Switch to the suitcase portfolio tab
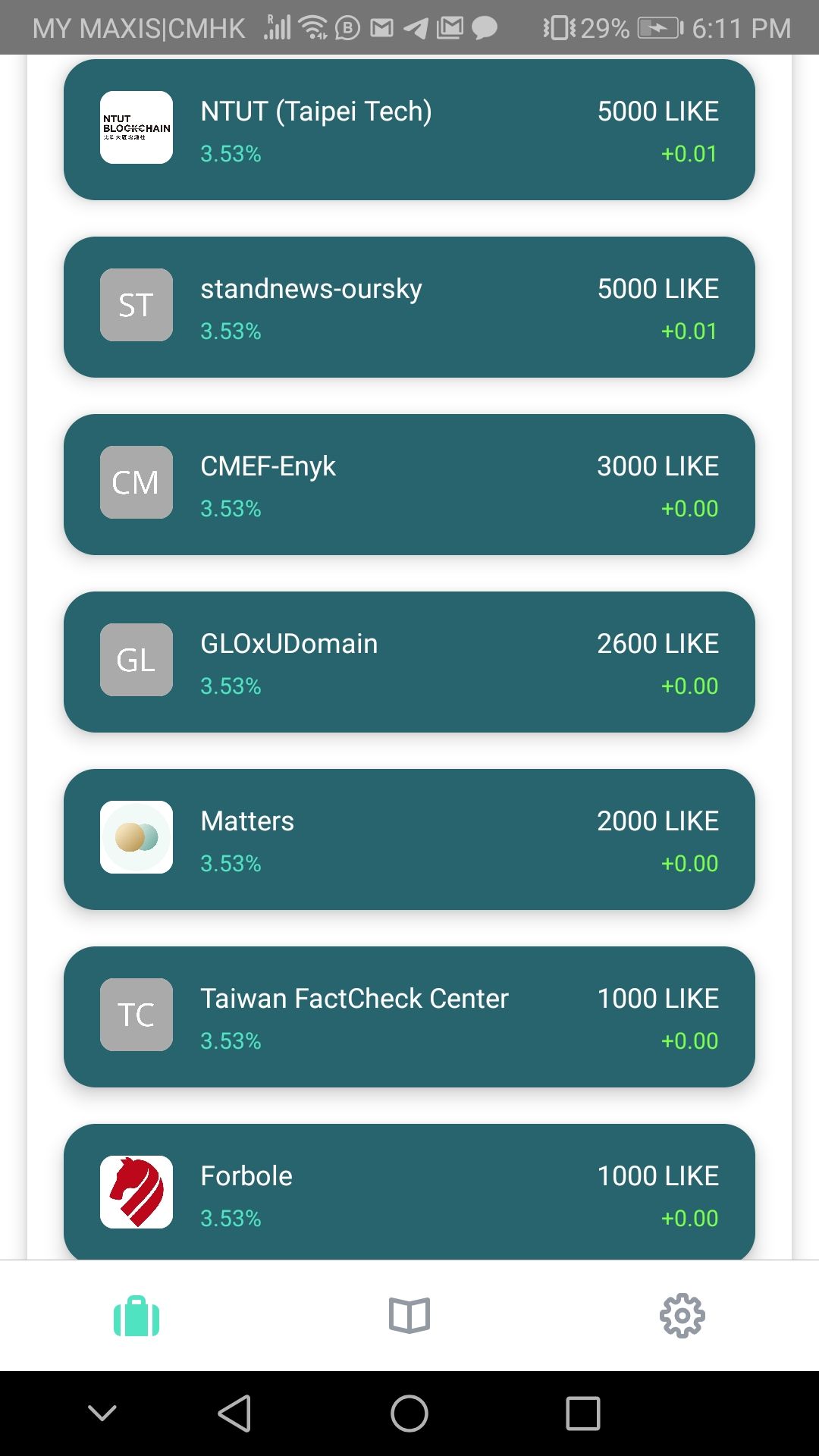This screenshot has width=819, height=1456. [x=136, y=1316]
